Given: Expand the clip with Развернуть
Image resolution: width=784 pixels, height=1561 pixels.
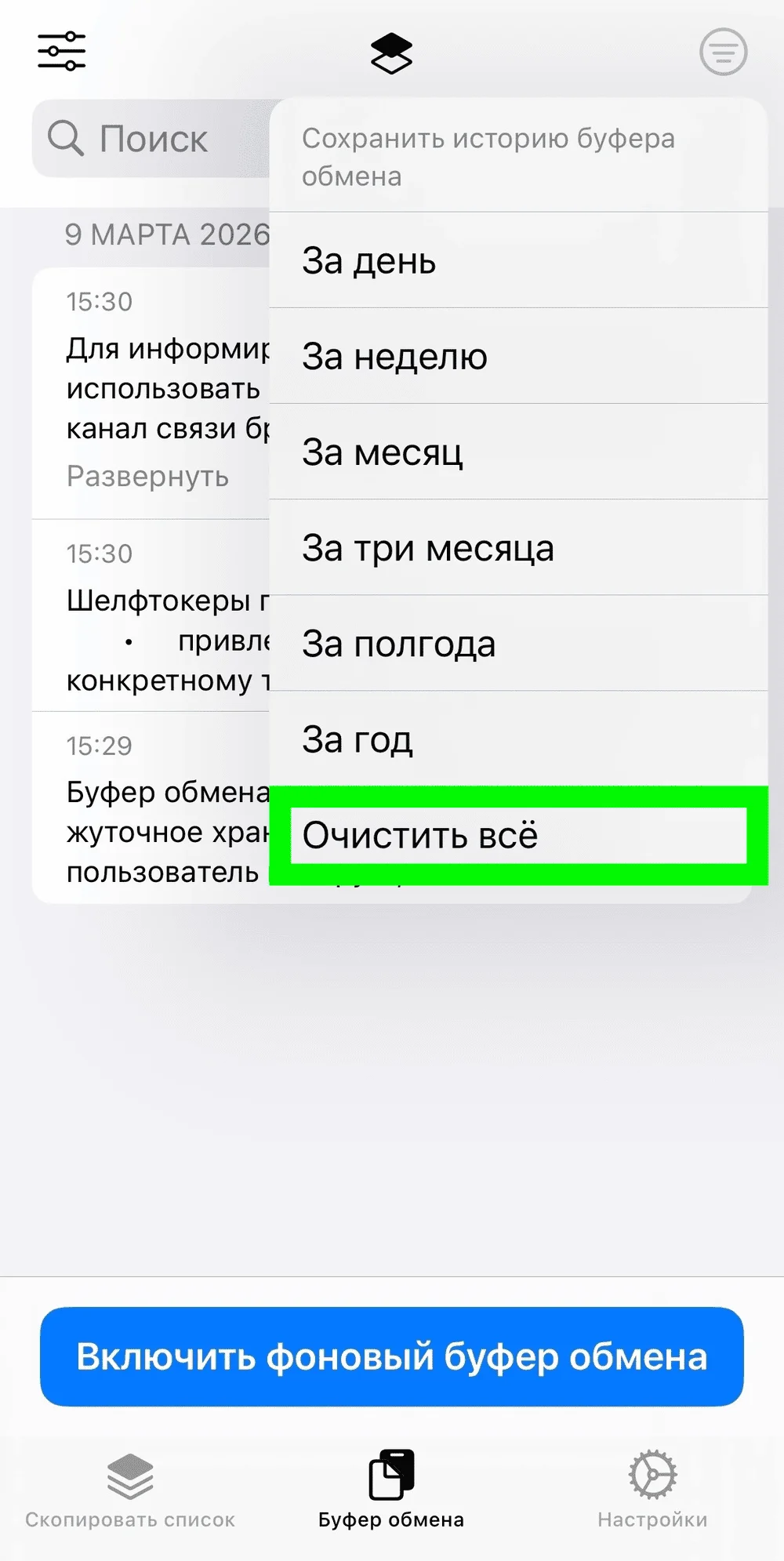Looking at the screenshot, I should (x=147, y=476).
